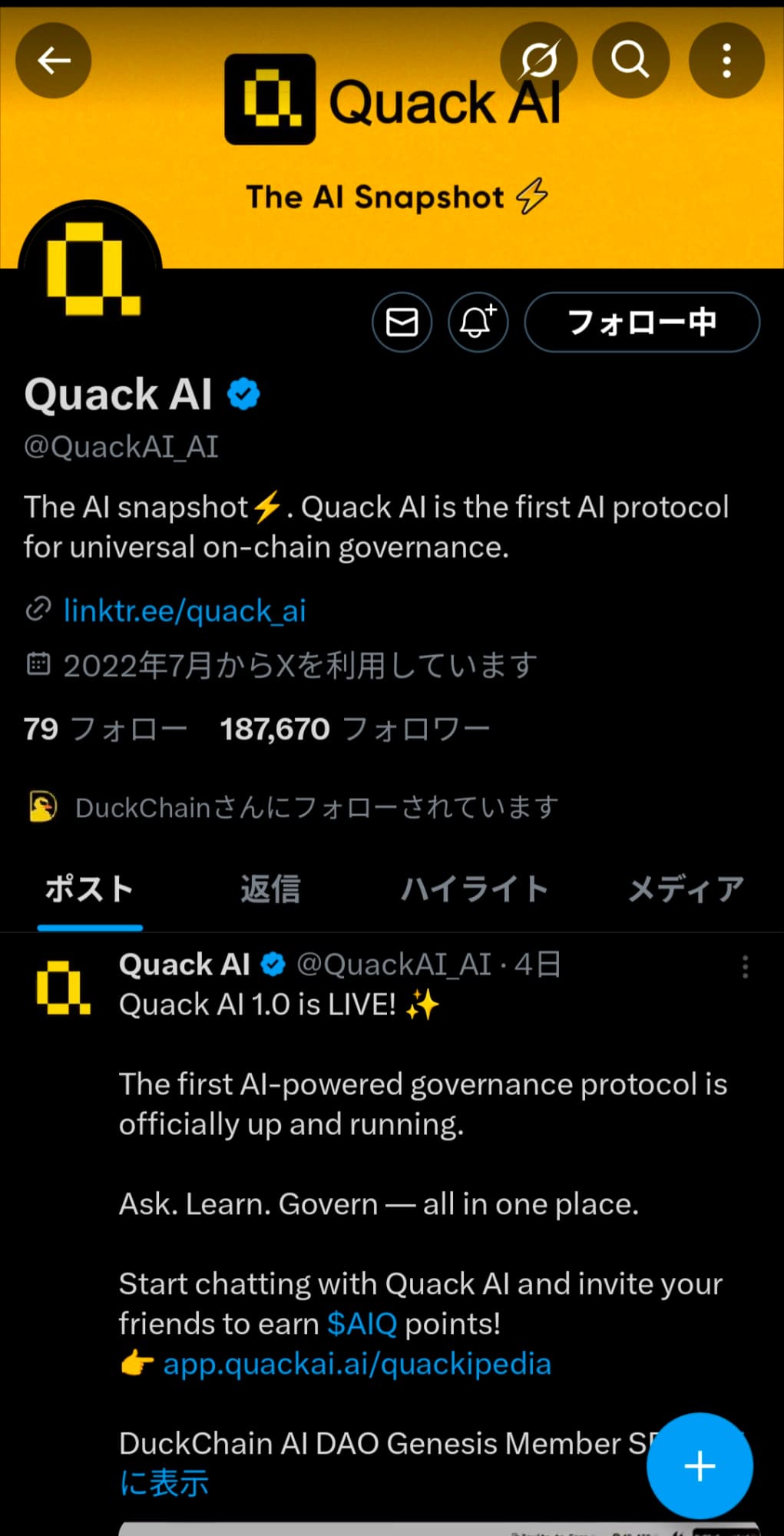View the 79 フォロー following list

pos(105,729)
